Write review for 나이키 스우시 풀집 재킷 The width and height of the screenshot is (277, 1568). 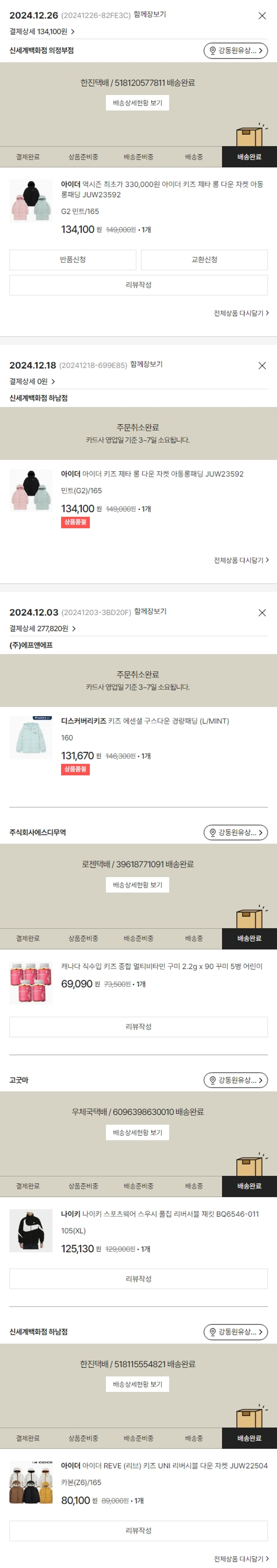pyautogui.click(x=138, y=1279)
